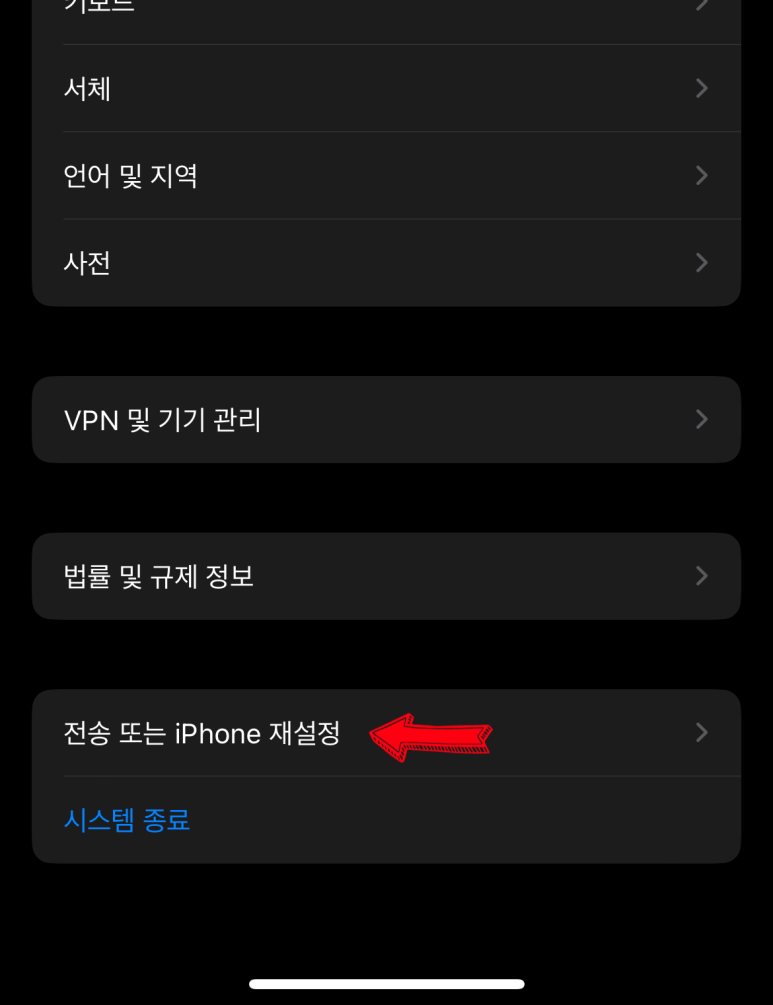
Task: Open 언어 및 지역 settings
Action: point(386,176)
